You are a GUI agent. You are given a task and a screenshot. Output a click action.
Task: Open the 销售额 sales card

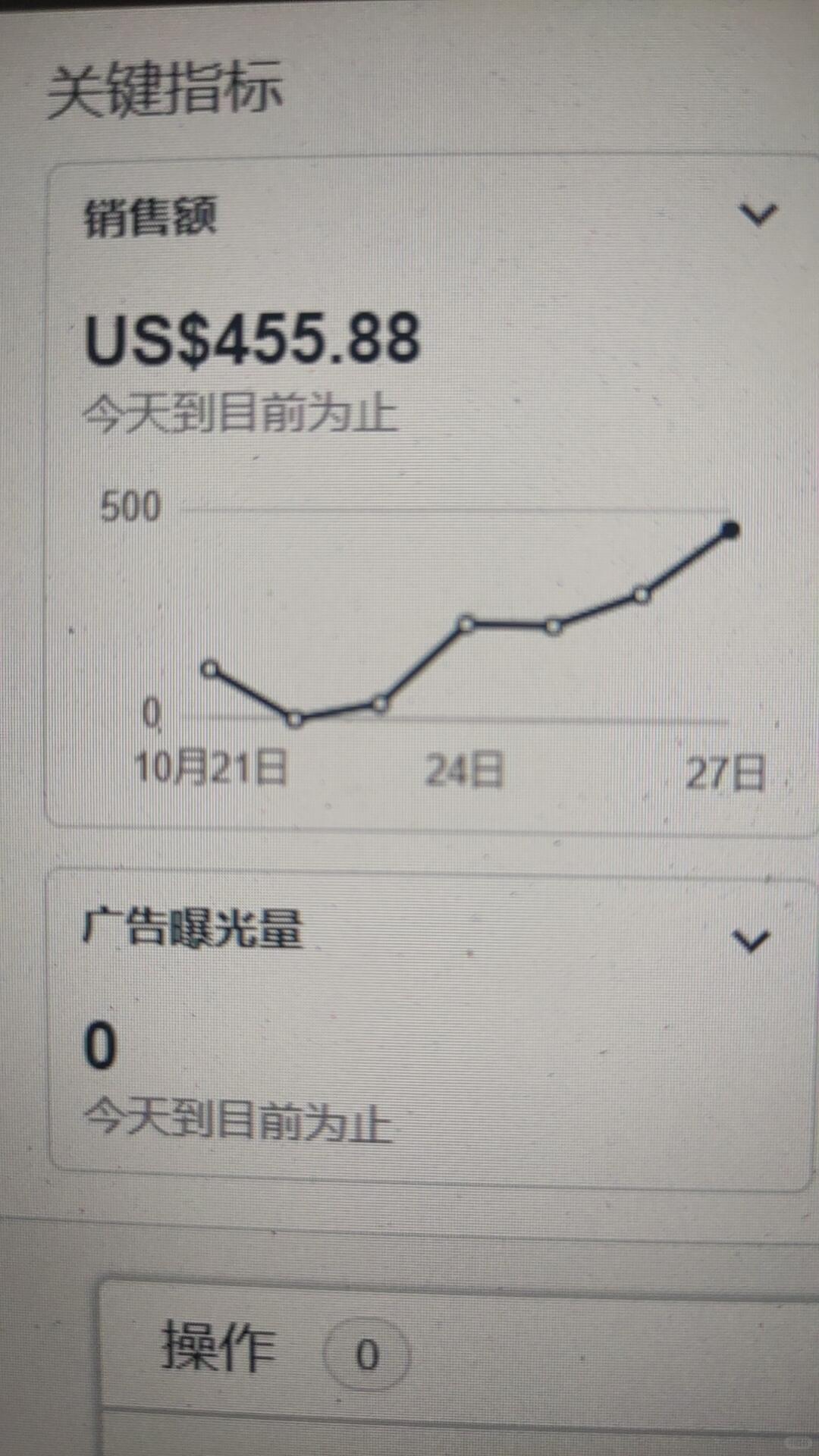coord(149,218)
